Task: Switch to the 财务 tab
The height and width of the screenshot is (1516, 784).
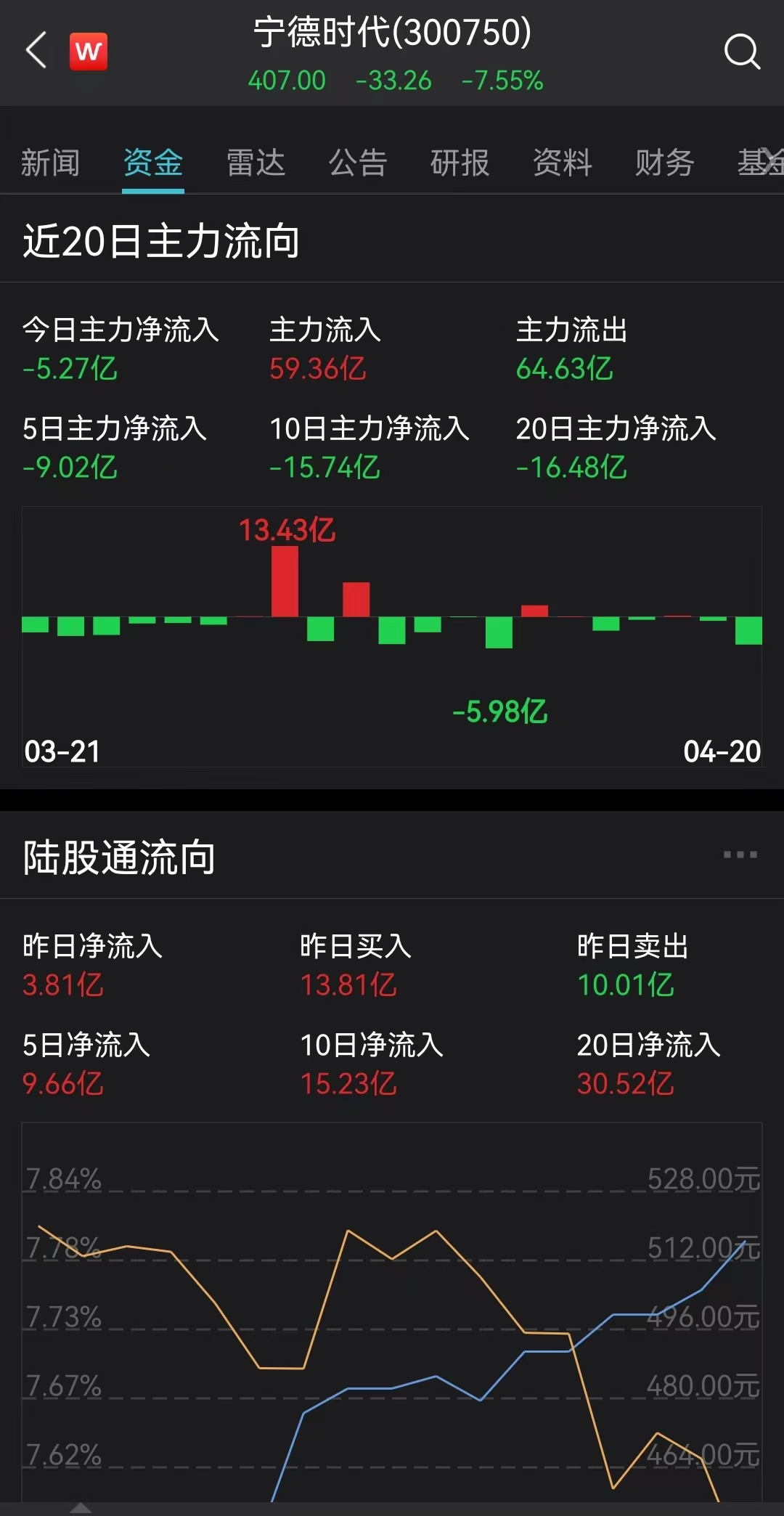Action: [665, 163]
